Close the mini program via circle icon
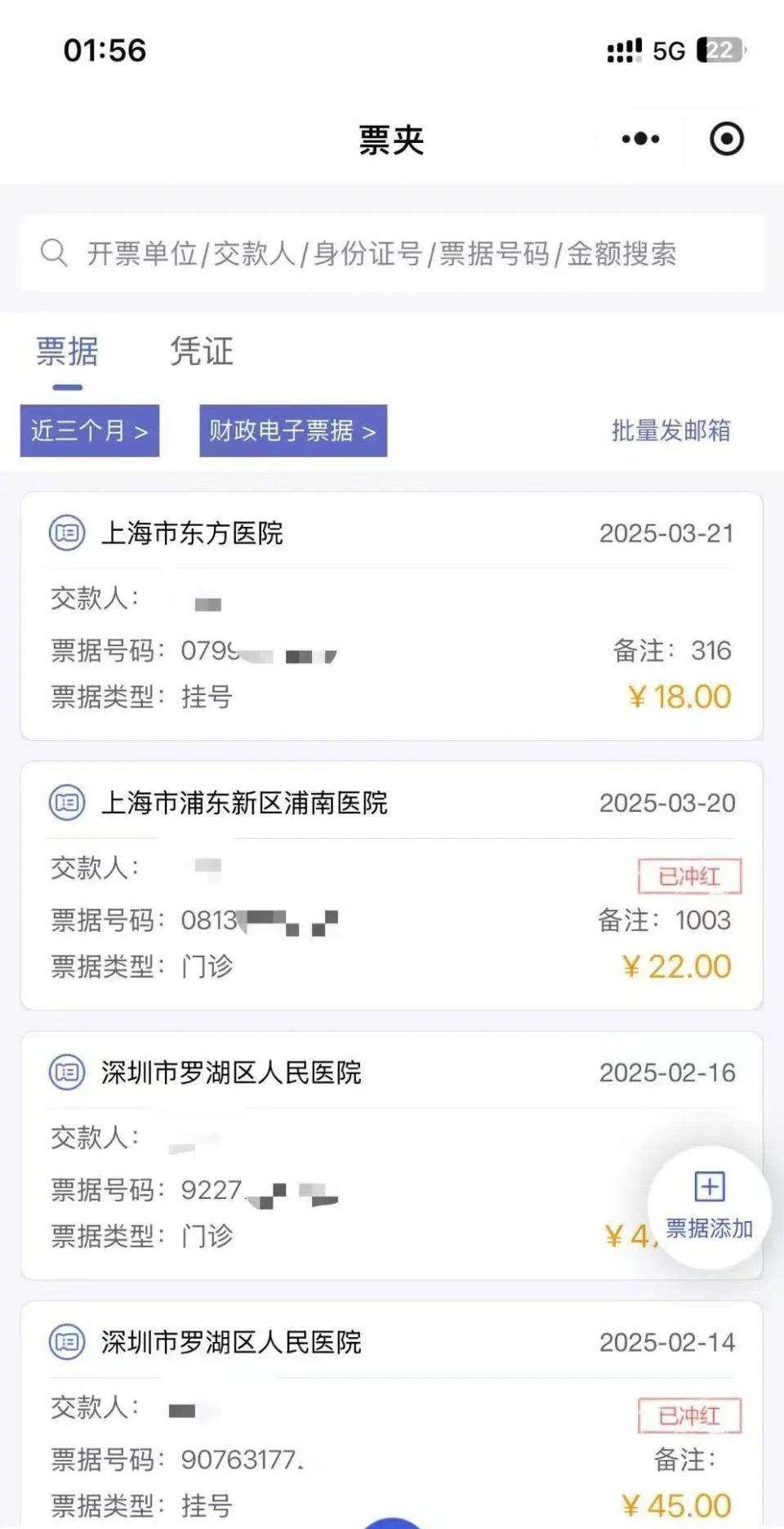 pyautogui.click(x=726, y=139)
